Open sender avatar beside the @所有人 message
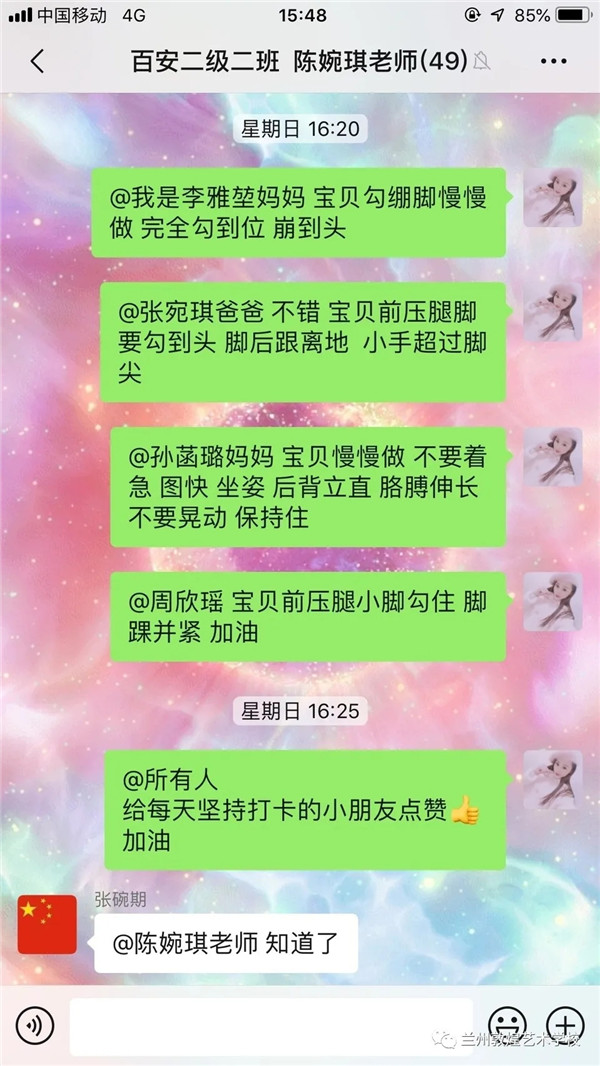600x1066 pixels. (x=553, y=780)
